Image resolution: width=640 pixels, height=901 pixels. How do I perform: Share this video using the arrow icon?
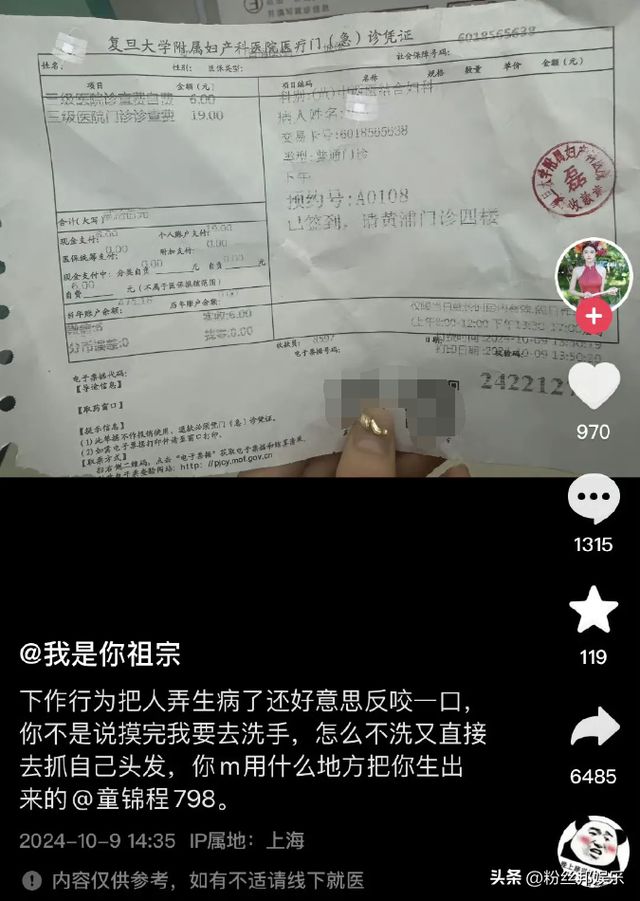coord(593,727)
